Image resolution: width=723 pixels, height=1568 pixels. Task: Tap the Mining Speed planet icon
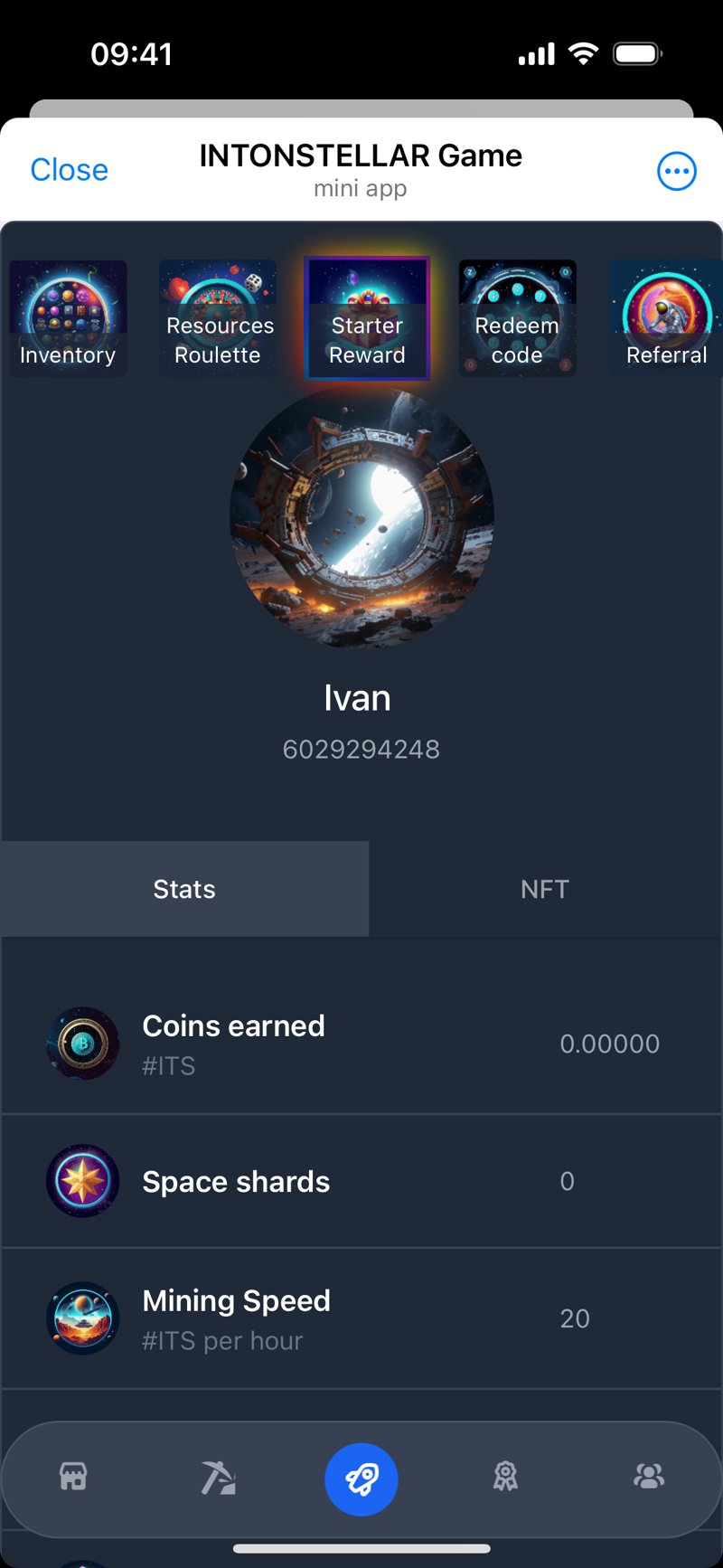coord(83,1318)
